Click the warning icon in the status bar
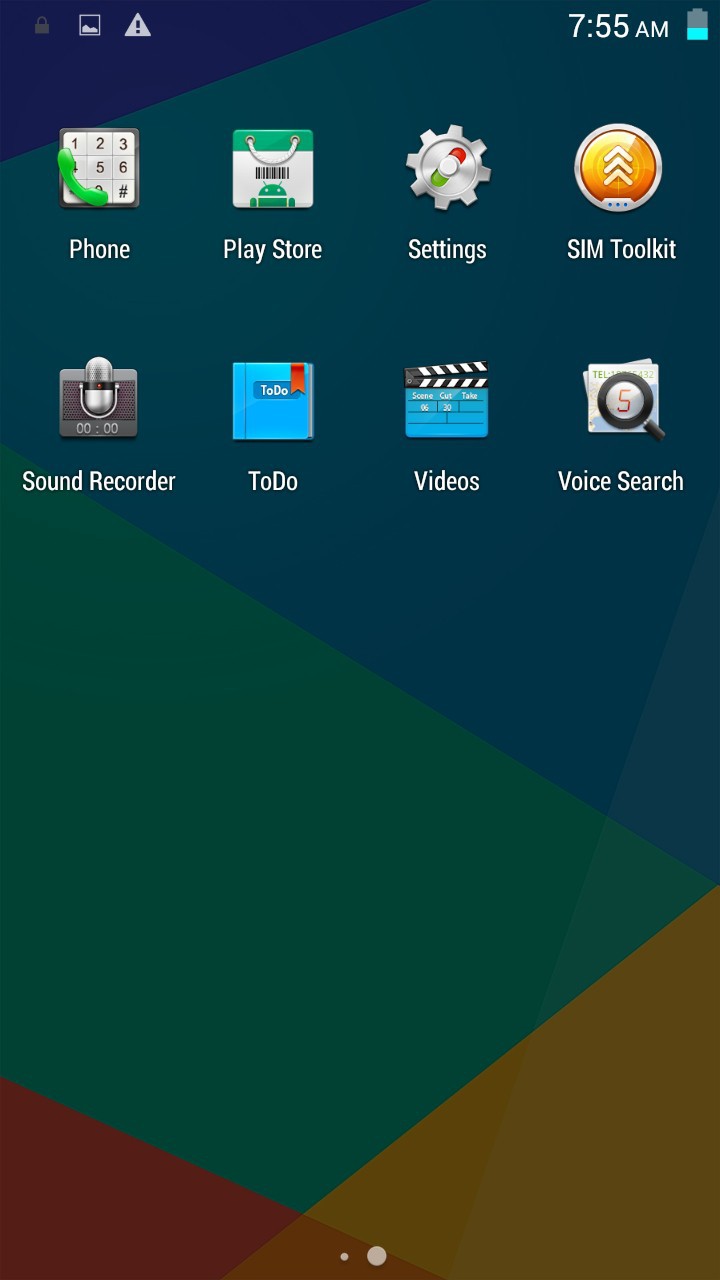720x1280 pixels. coord(137,24)
